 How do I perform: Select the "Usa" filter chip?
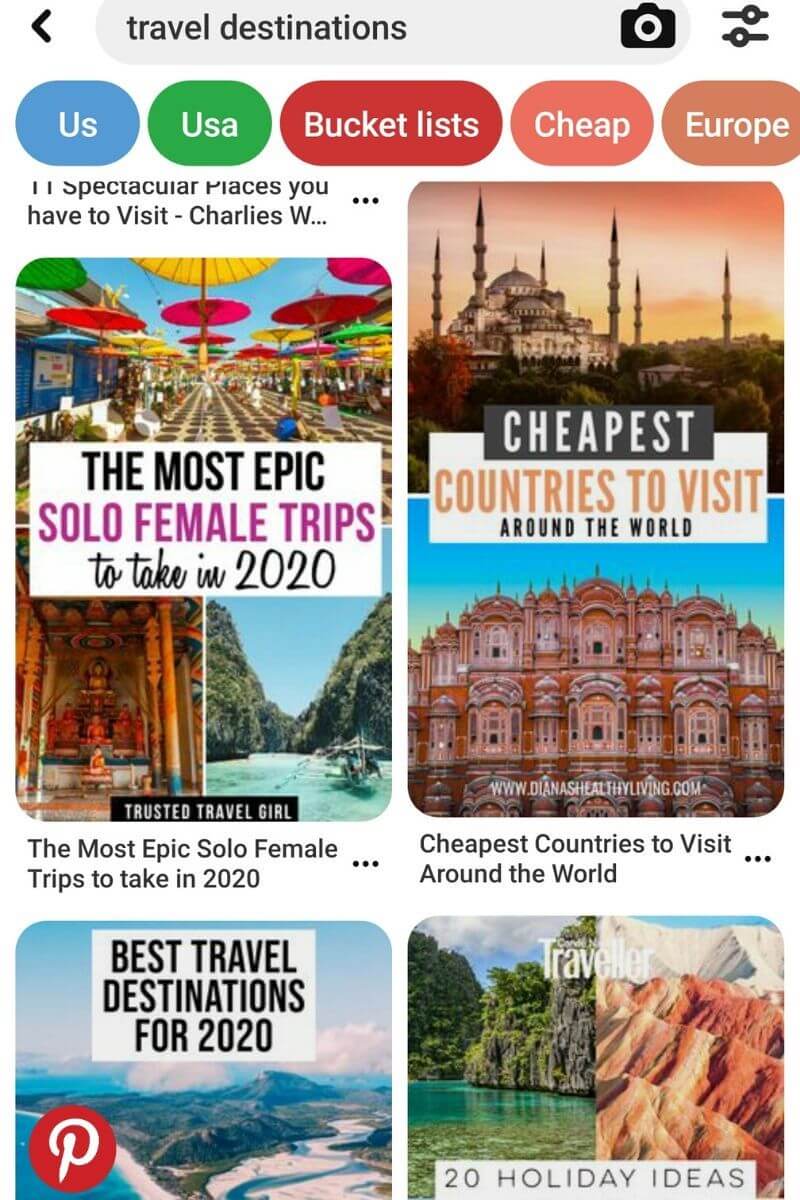tap(209, 124)
